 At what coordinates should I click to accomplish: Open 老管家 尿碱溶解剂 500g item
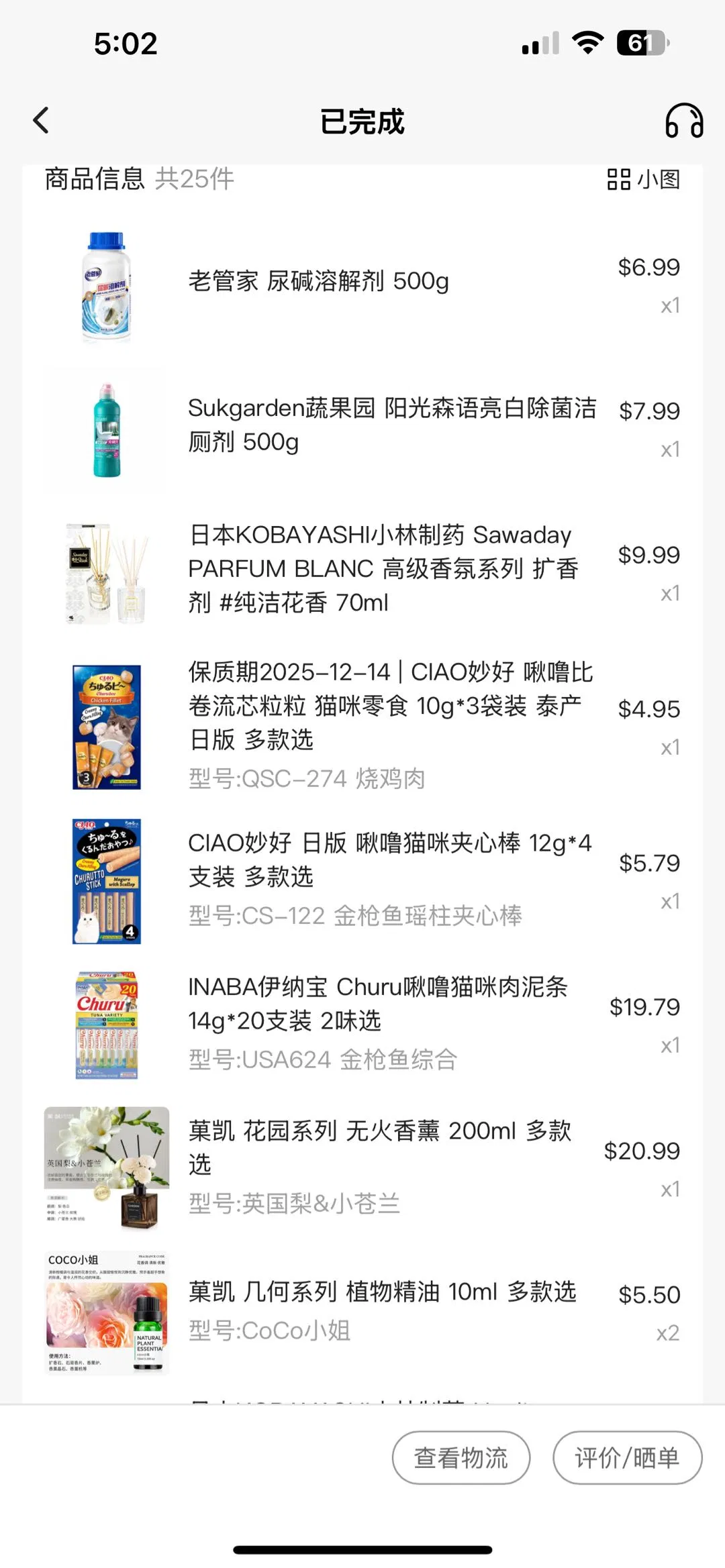[318, 281]
